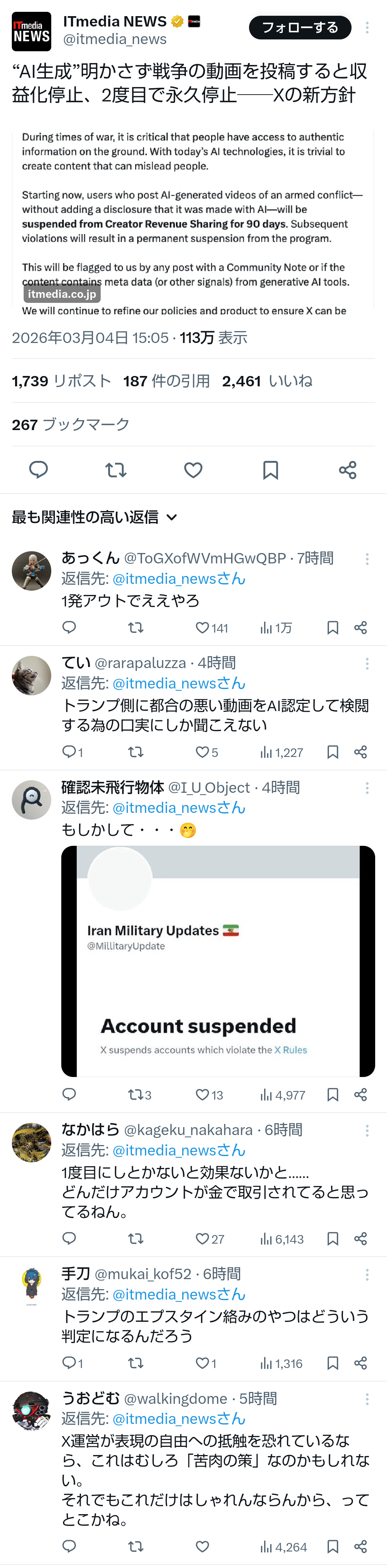
Task: Follow the ITmedia NEWS account
Action: (299, 27)
